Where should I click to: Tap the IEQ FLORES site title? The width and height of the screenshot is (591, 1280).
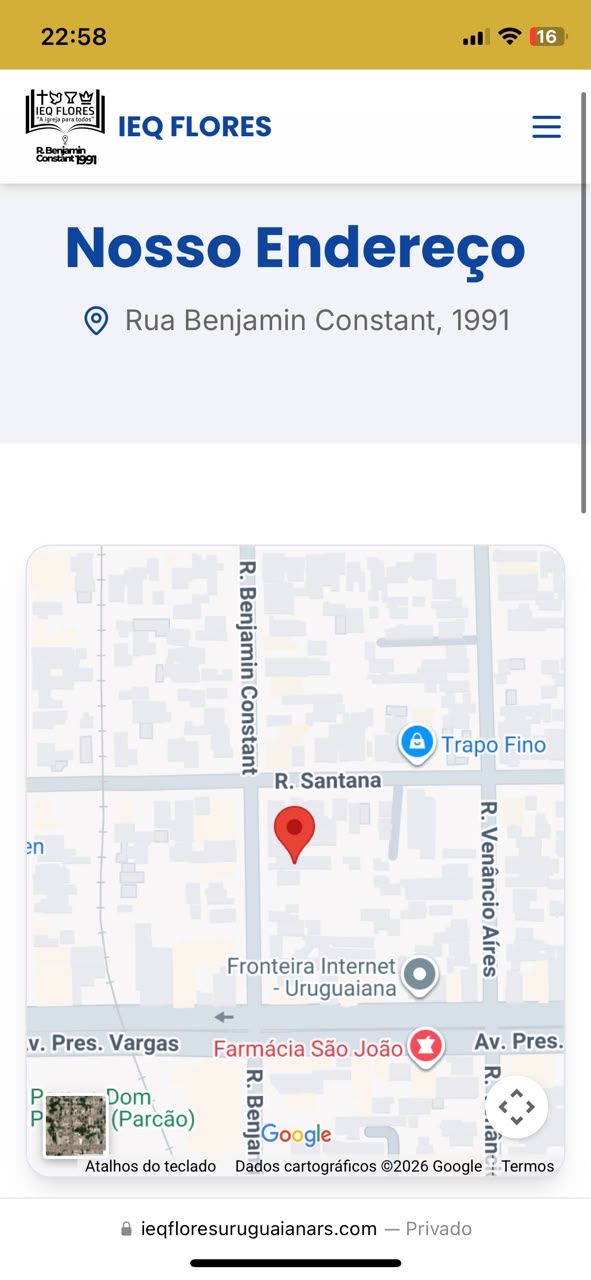click(x=195, y=127)
